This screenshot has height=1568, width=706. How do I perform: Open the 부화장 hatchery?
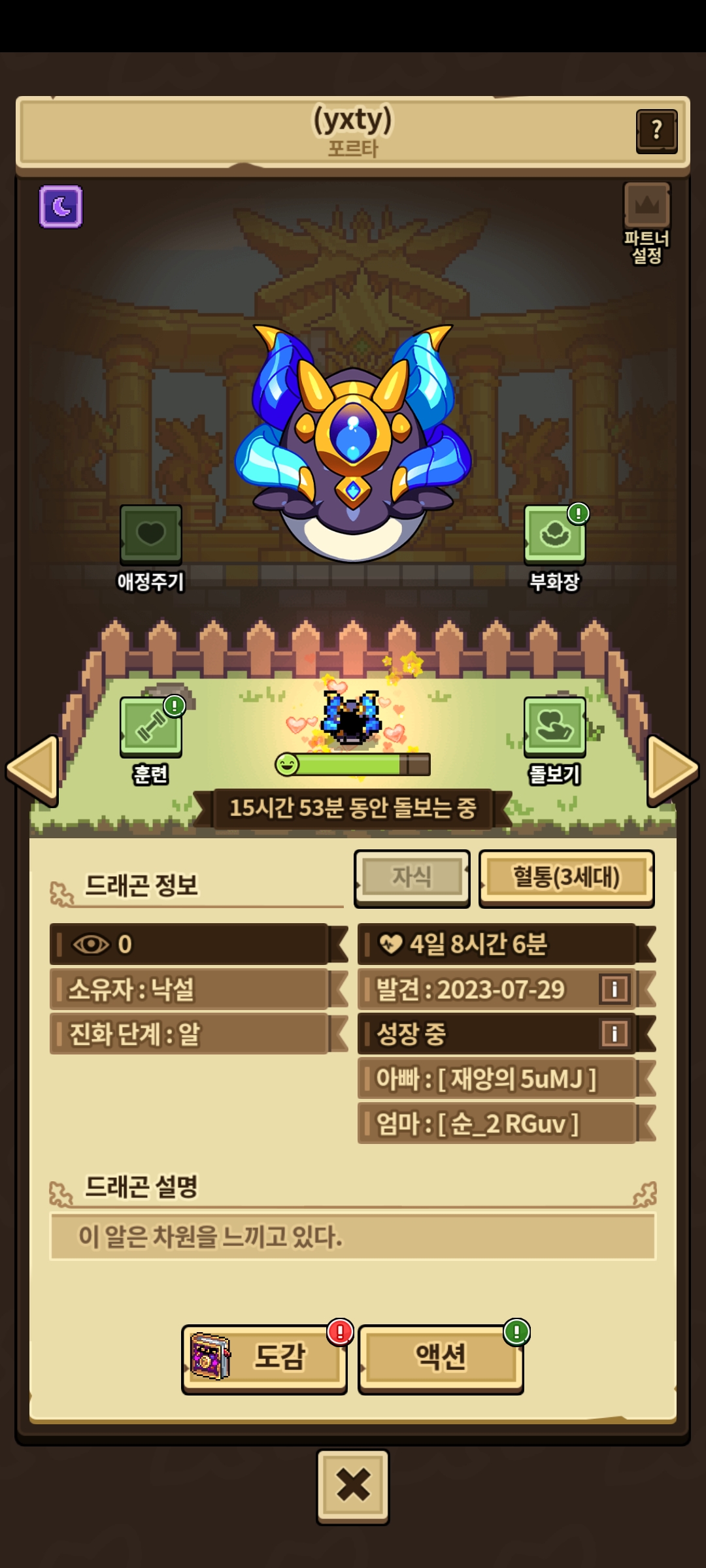(x=554, y=536)
